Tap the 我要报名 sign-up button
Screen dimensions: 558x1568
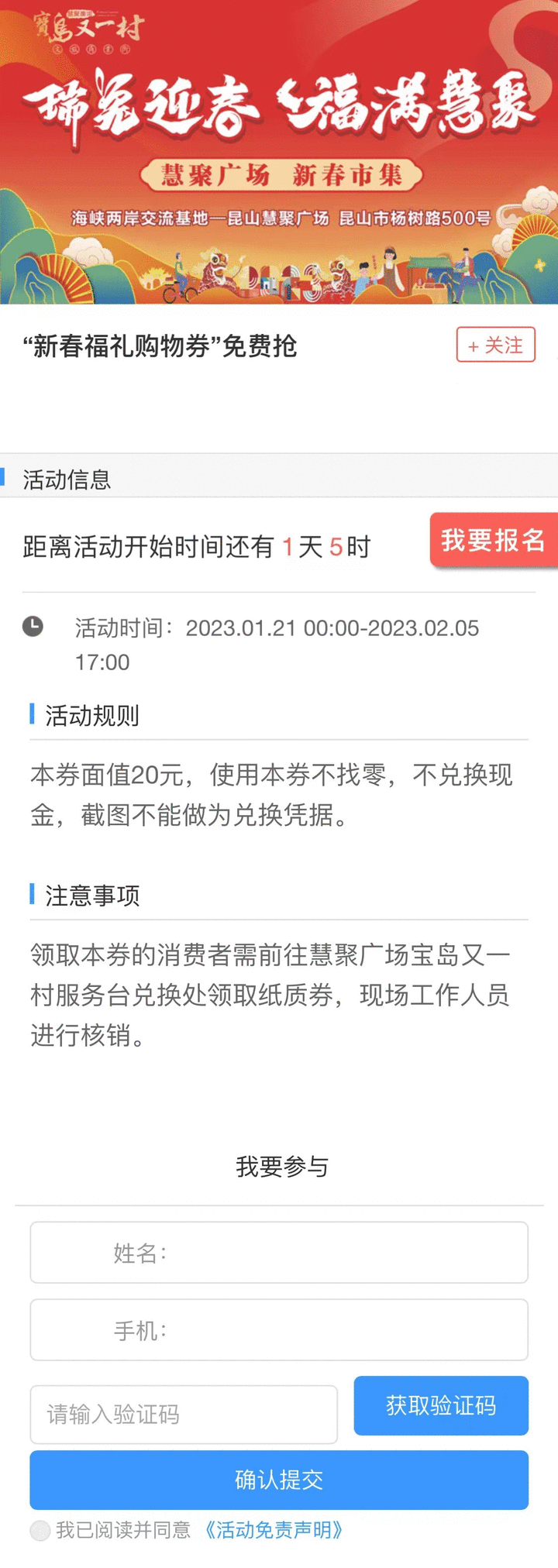(493, 540)
